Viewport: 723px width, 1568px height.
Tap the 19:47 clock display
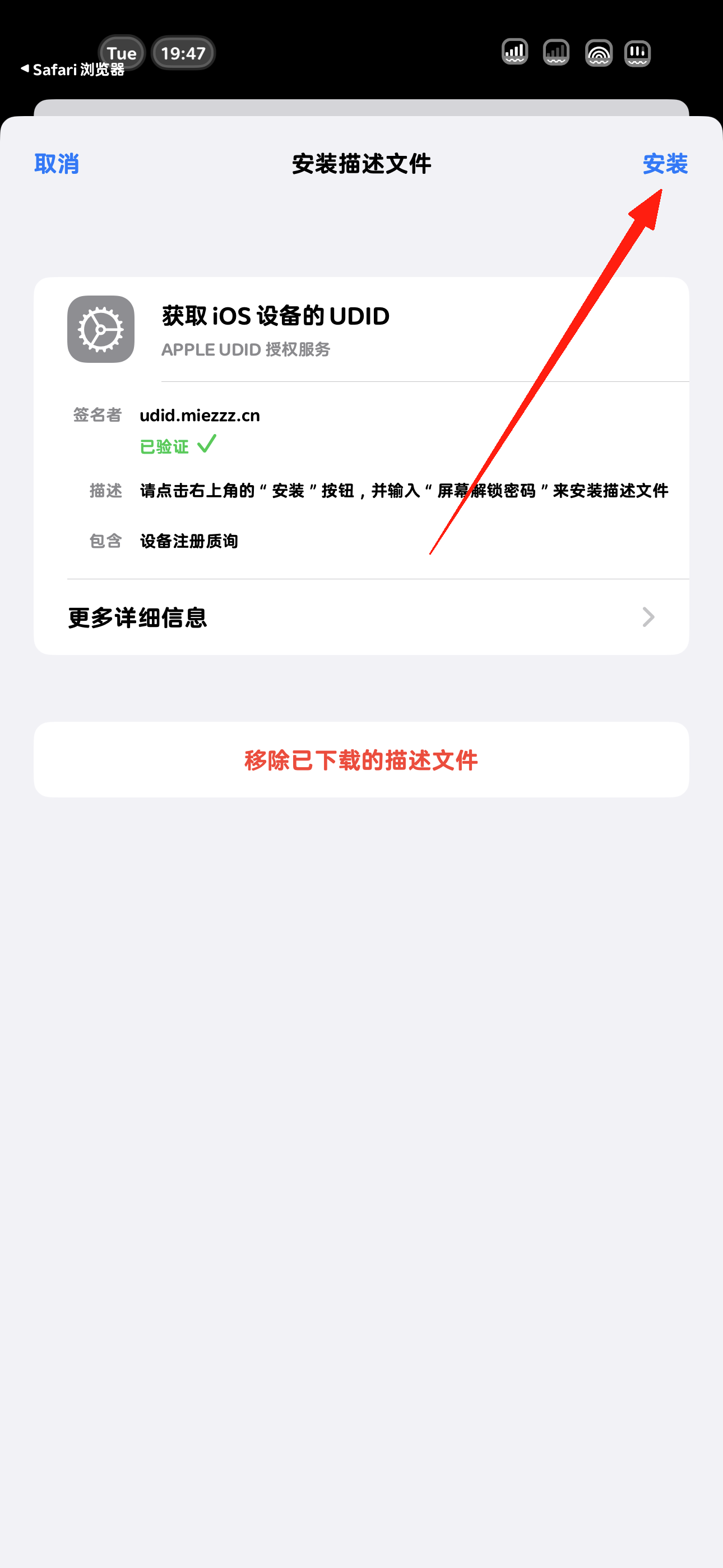[x=183, y=52]
